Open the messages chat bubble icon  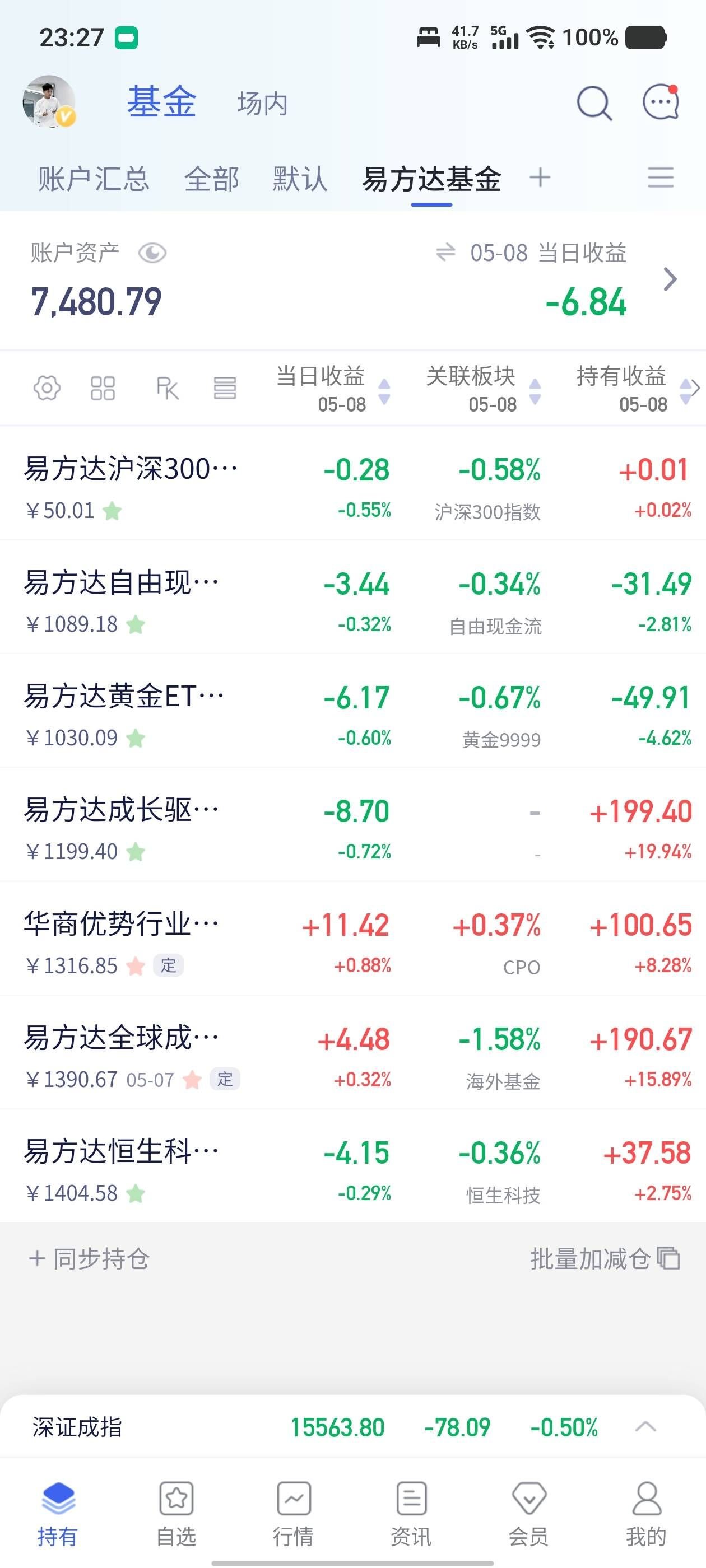pyautogui.click(x=661, y=102)
